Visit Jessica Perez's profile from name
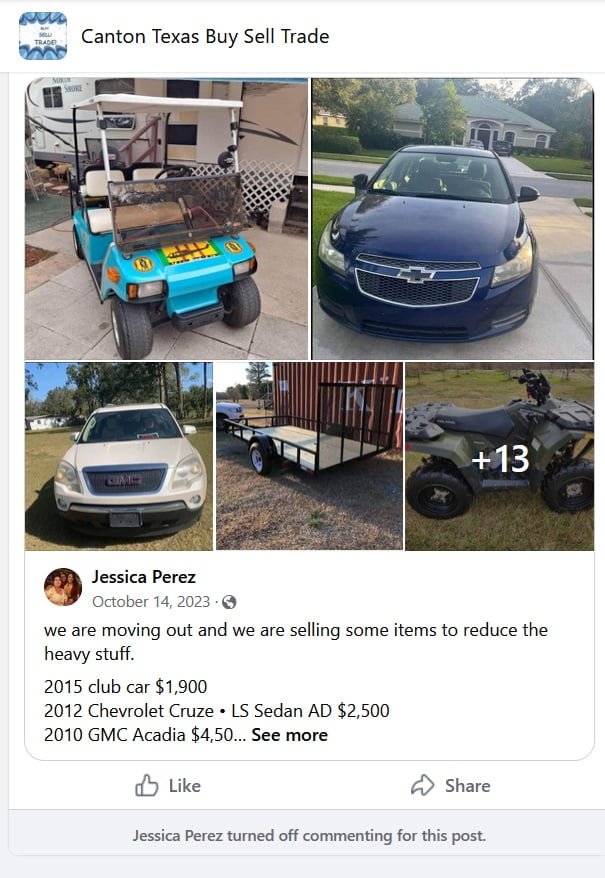Image resolution: width=605 pixels, height=878 pixels. point(143,576)
